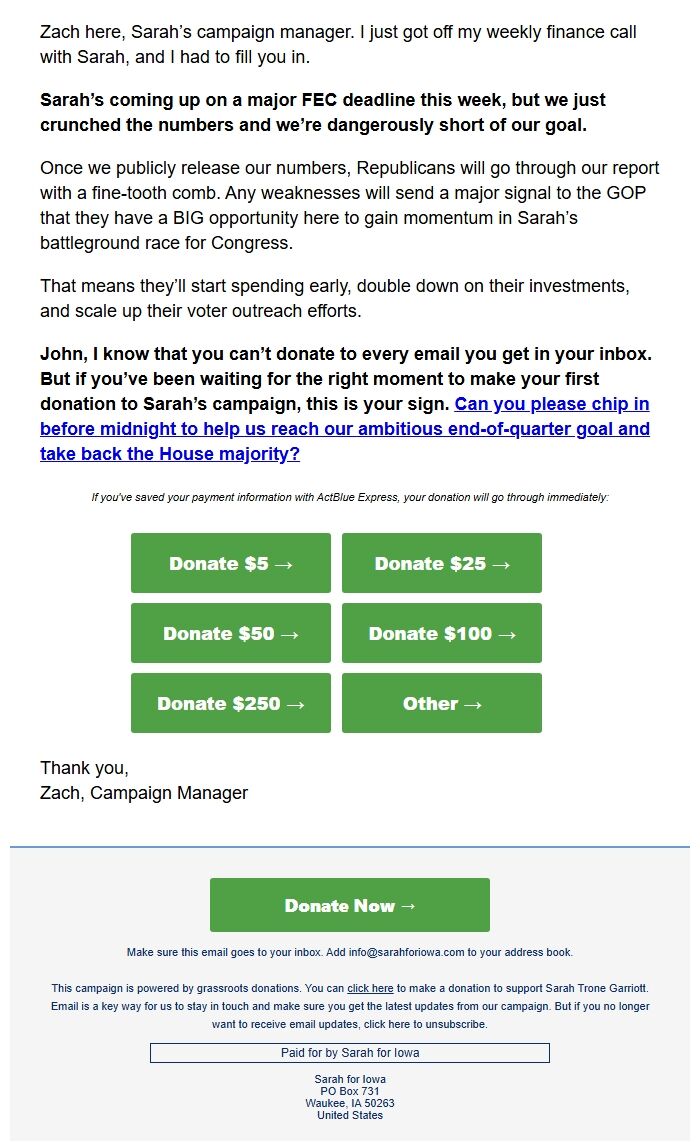Open the "chip in before midnight" link

pos(344,429)
